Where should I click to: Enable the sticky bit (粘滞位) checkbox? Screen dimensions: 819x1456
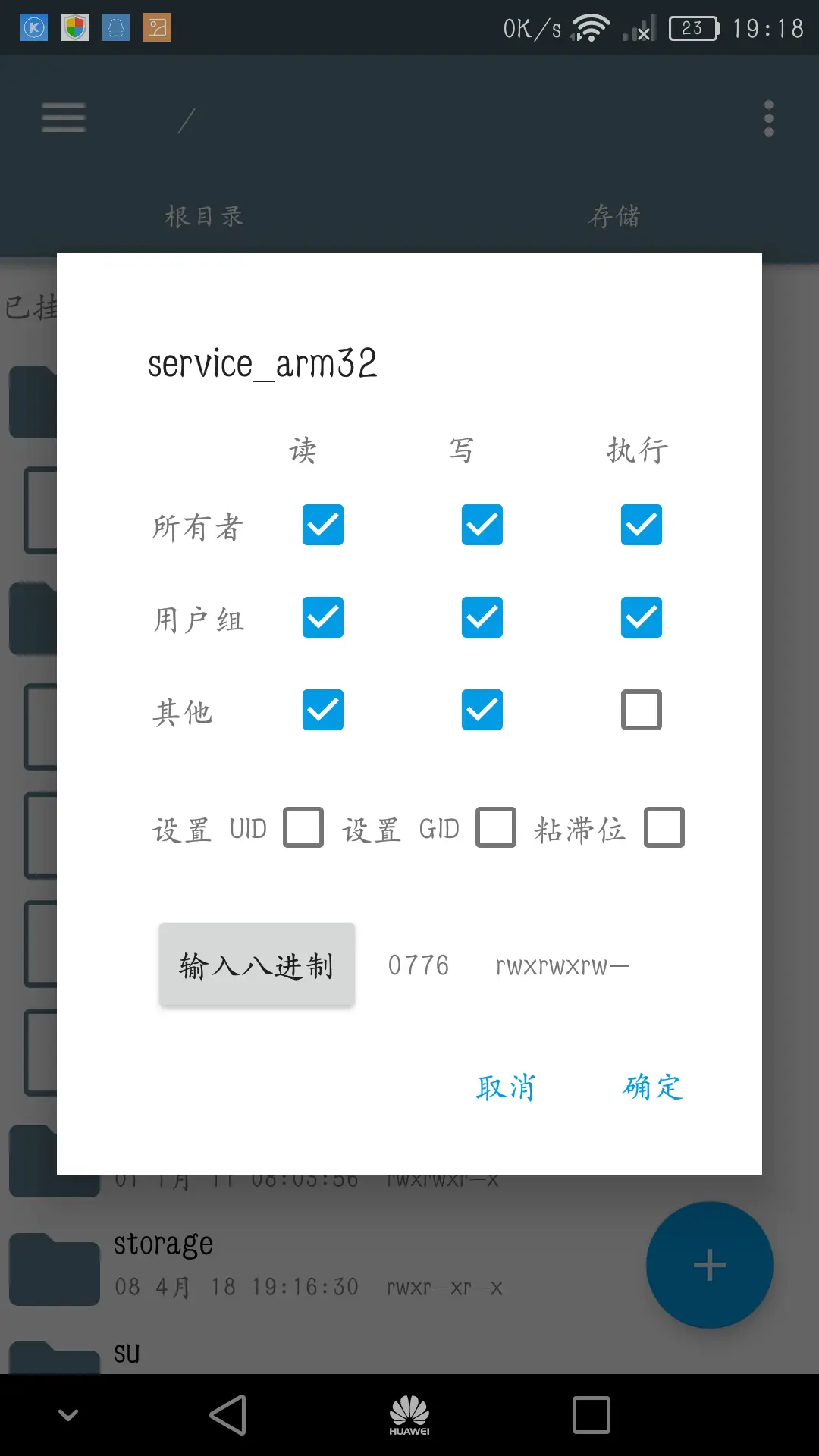tap(664, 827)
